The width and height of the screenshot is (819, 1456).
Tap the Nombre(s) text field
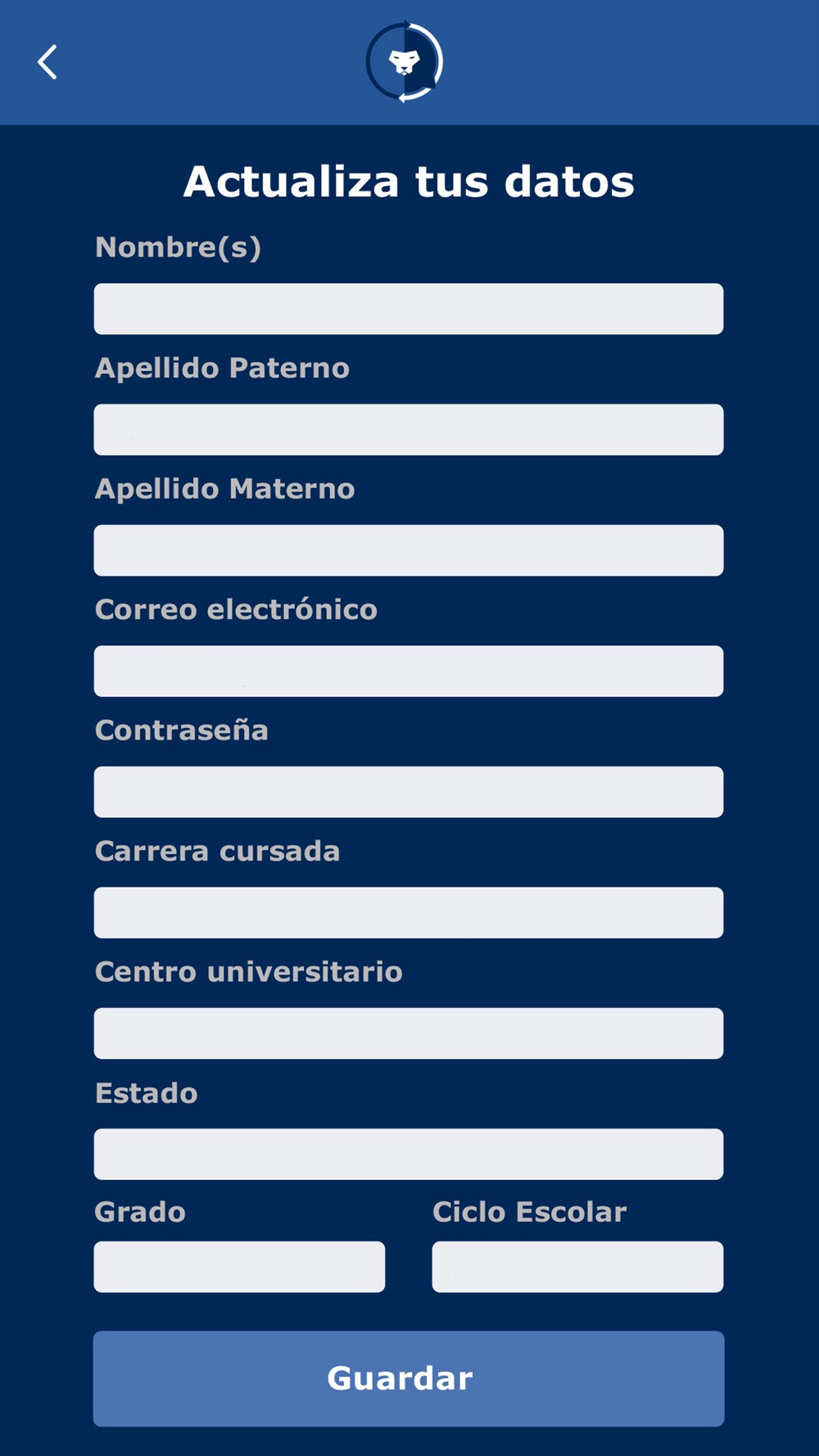(408, 309)
